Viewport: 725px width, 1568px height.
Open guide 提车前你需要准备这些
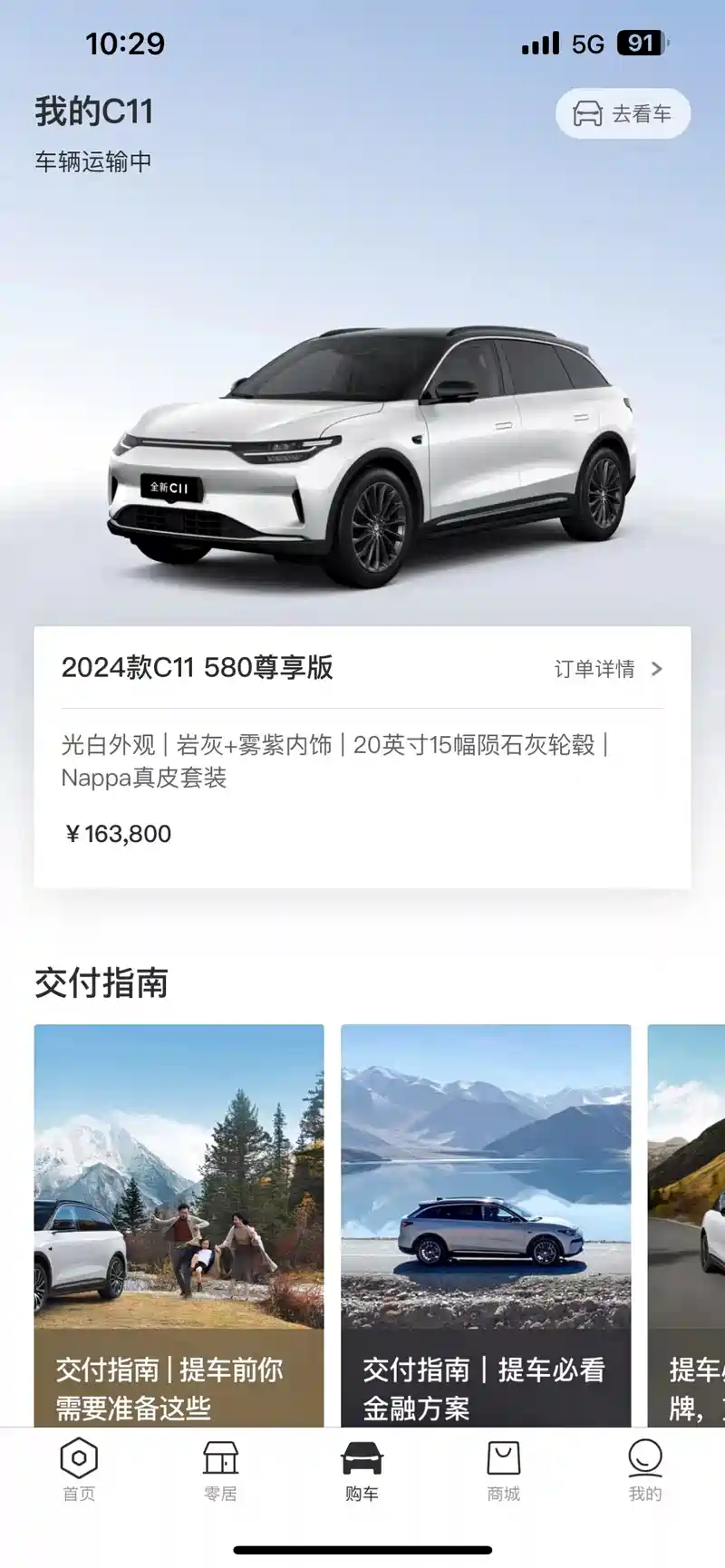pos(179,1224)
